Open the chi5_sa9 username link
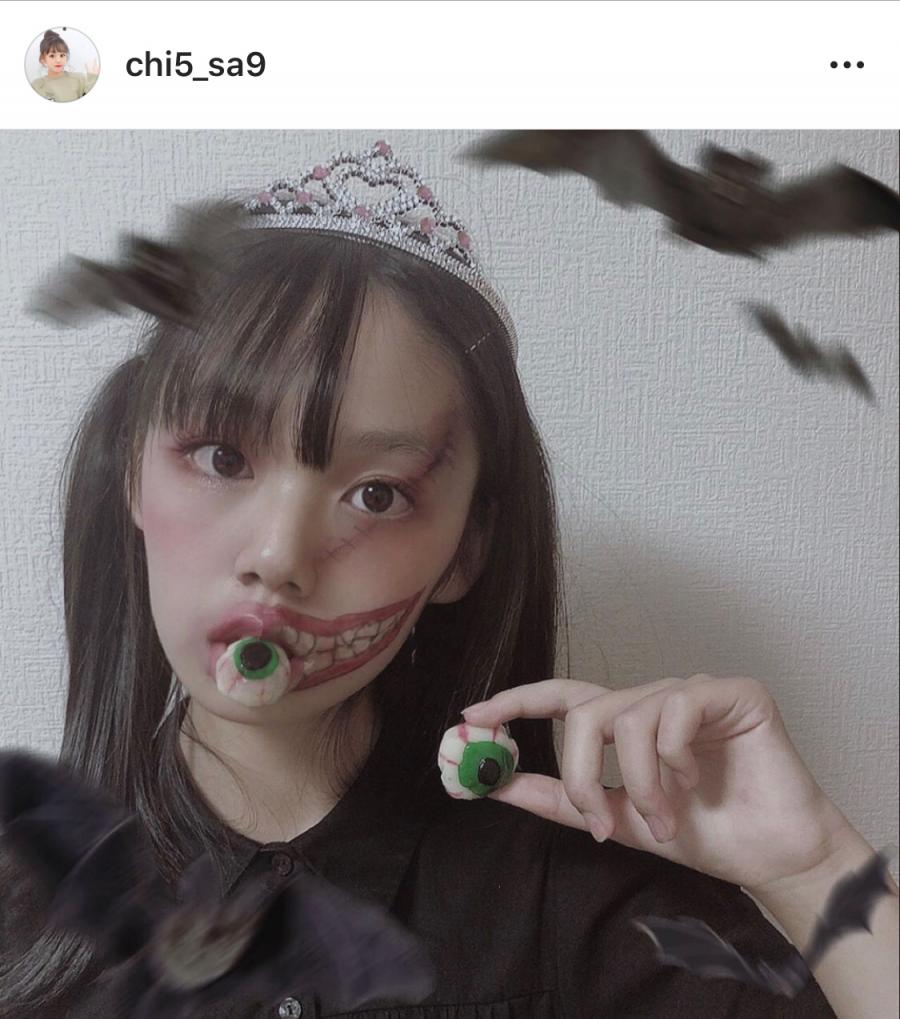 (x=195, y=65)
